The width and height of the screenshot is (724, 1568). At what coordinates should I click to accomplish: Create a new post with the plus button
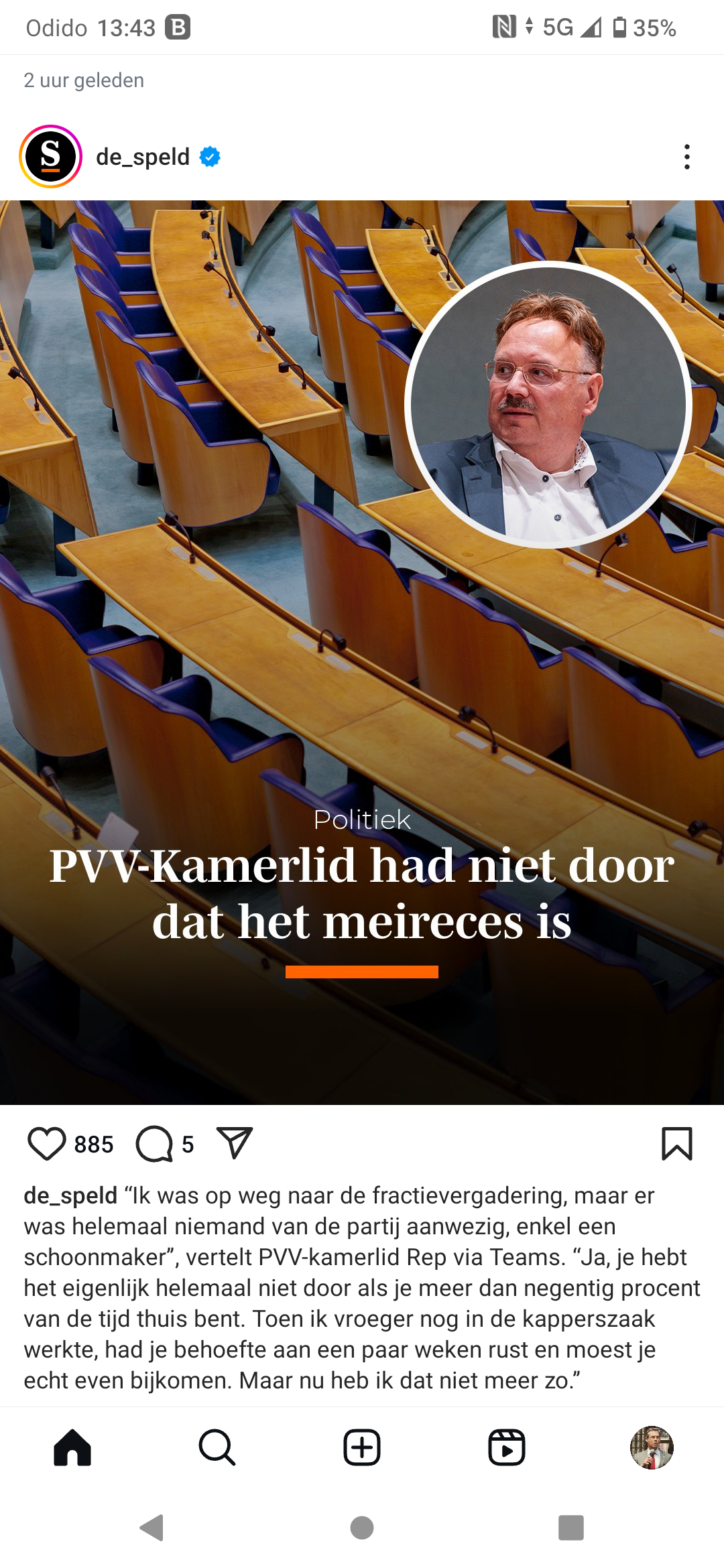[362, 1448]
